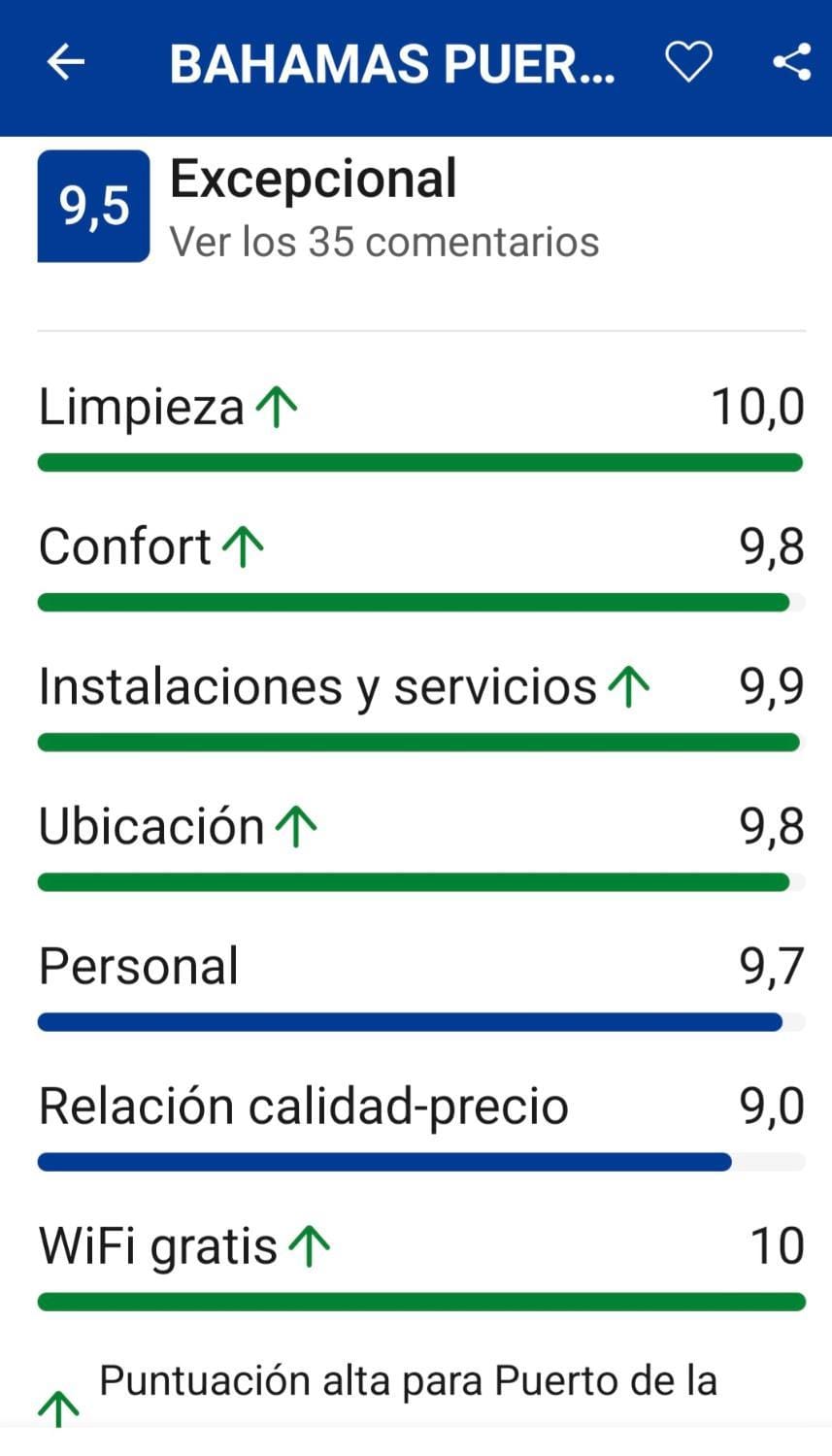Screen dimensions: 832x1456
Task: Share this Bahamas property
Action: coord(791,63)
